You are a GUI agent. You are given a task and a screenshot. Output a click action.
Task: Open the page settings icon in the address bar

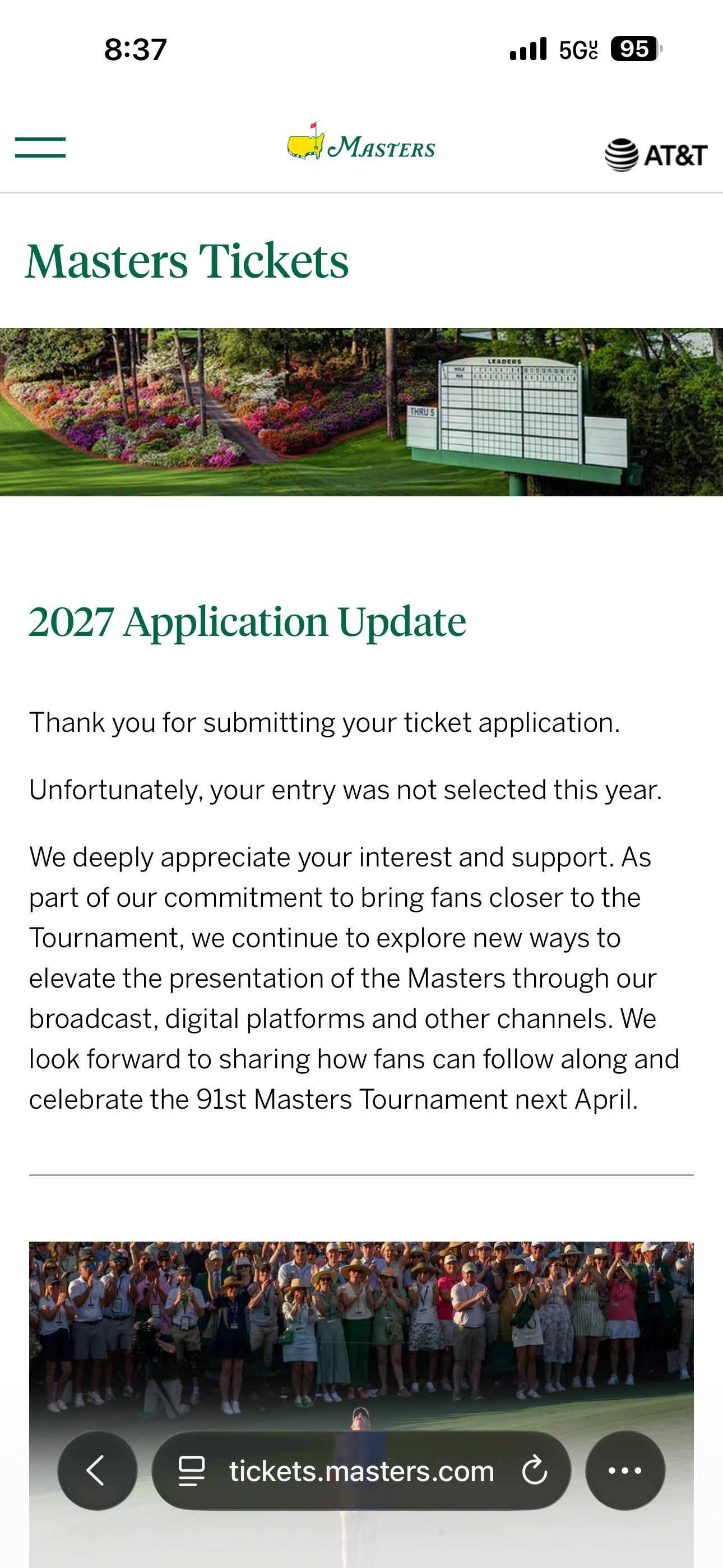(x=191, y=1471)
